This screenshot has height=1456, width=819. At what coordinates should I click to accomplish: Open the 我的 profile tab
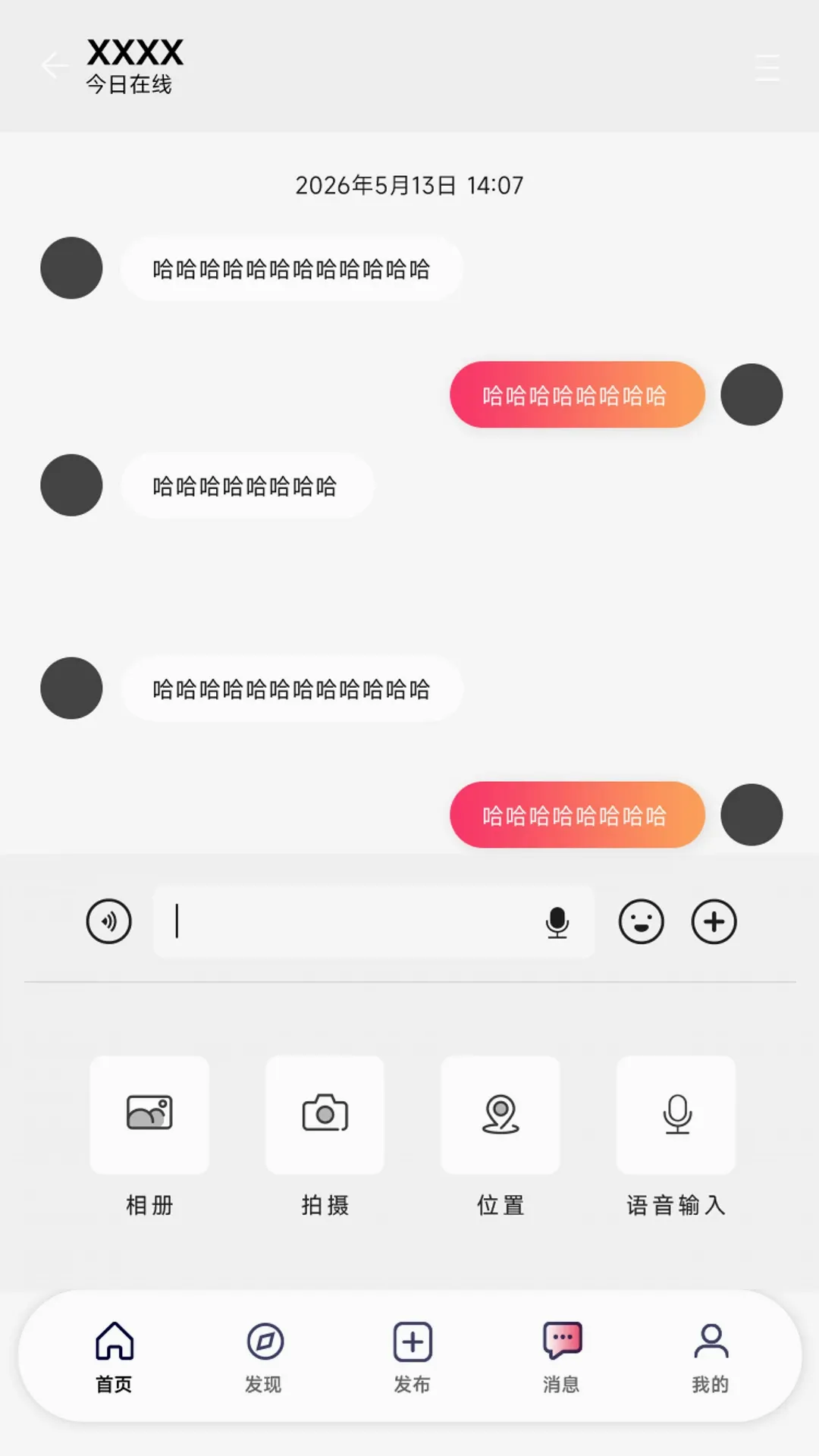[711, 1357]
